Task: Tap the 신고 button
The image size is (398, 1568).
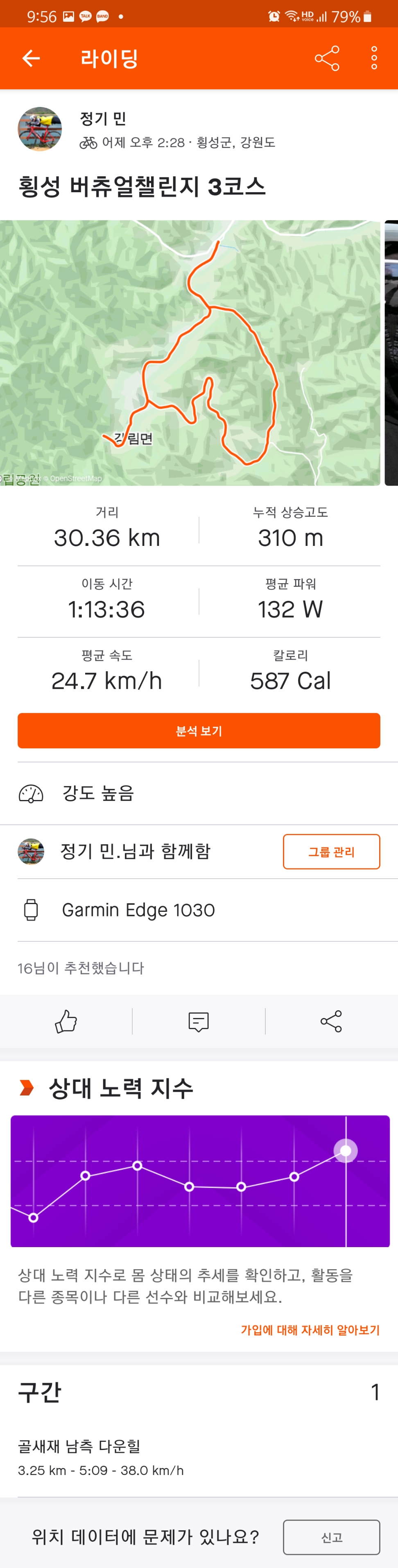Action: click(331, 1537)
